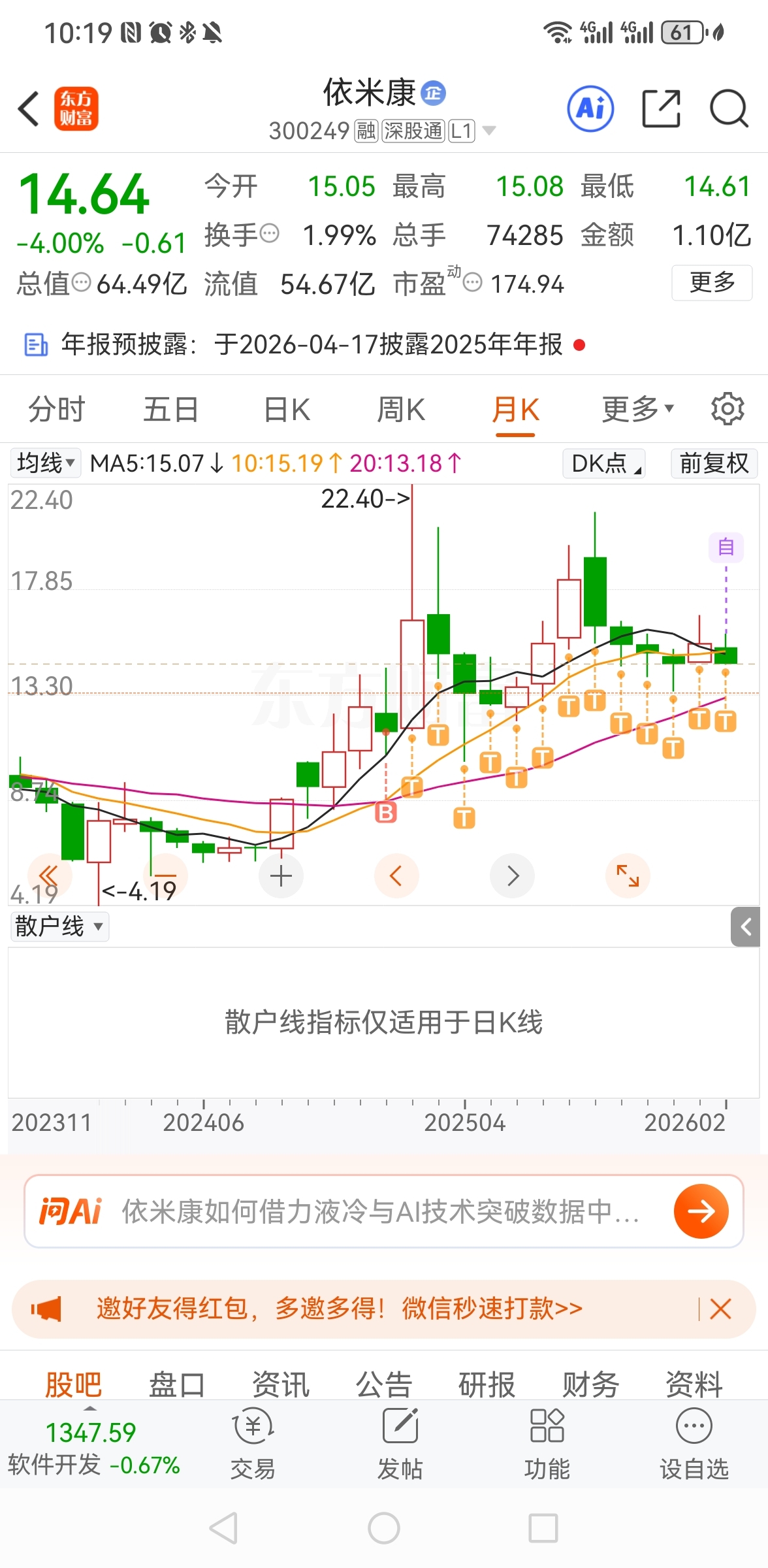This screenshot has width=768, height=1568.
Task: Expand the 均线 indicator dropdown
Action: [45, 463]
